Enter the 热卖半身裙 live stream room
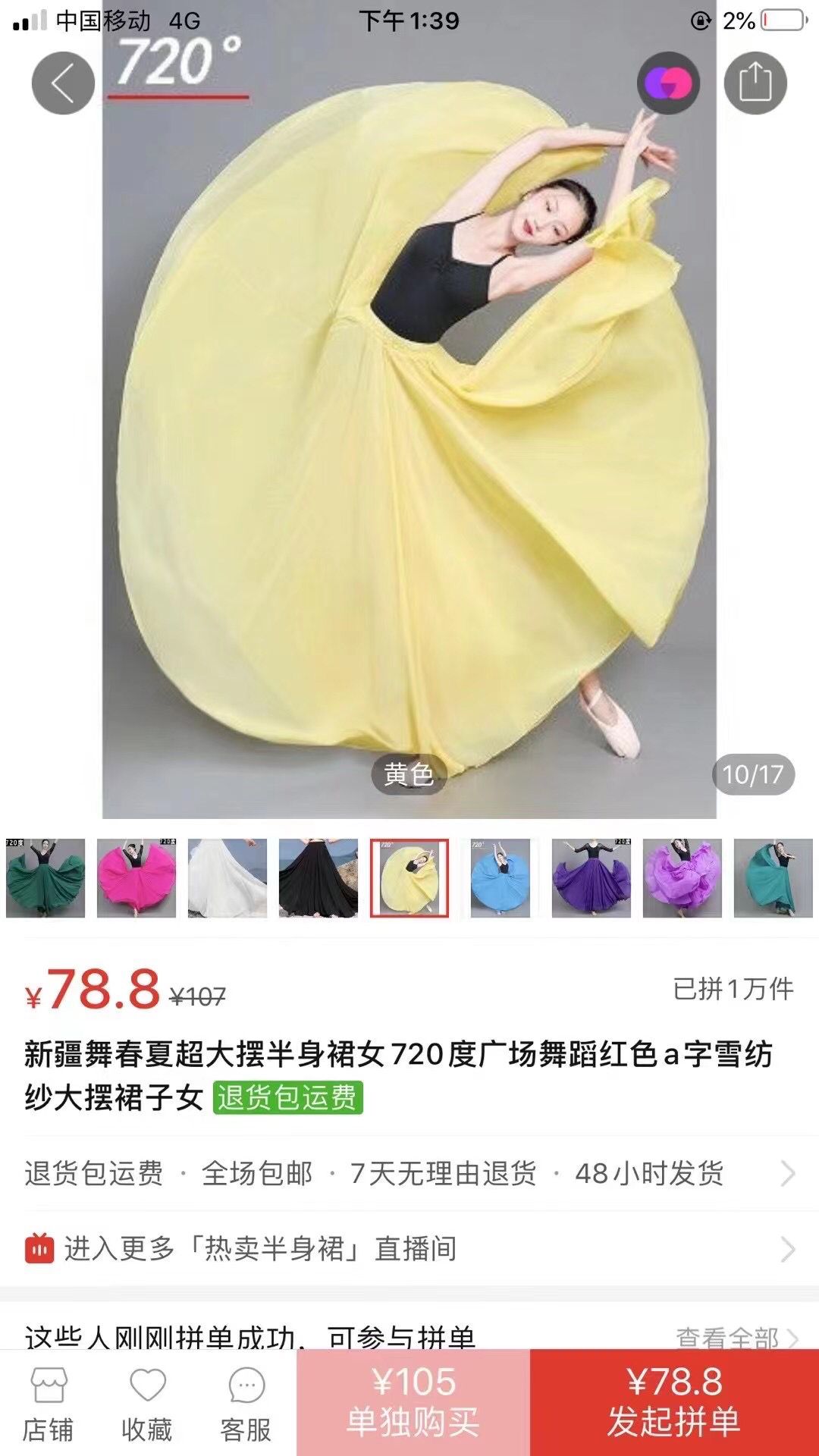The image size is (819, 1456). [409, 1248]
